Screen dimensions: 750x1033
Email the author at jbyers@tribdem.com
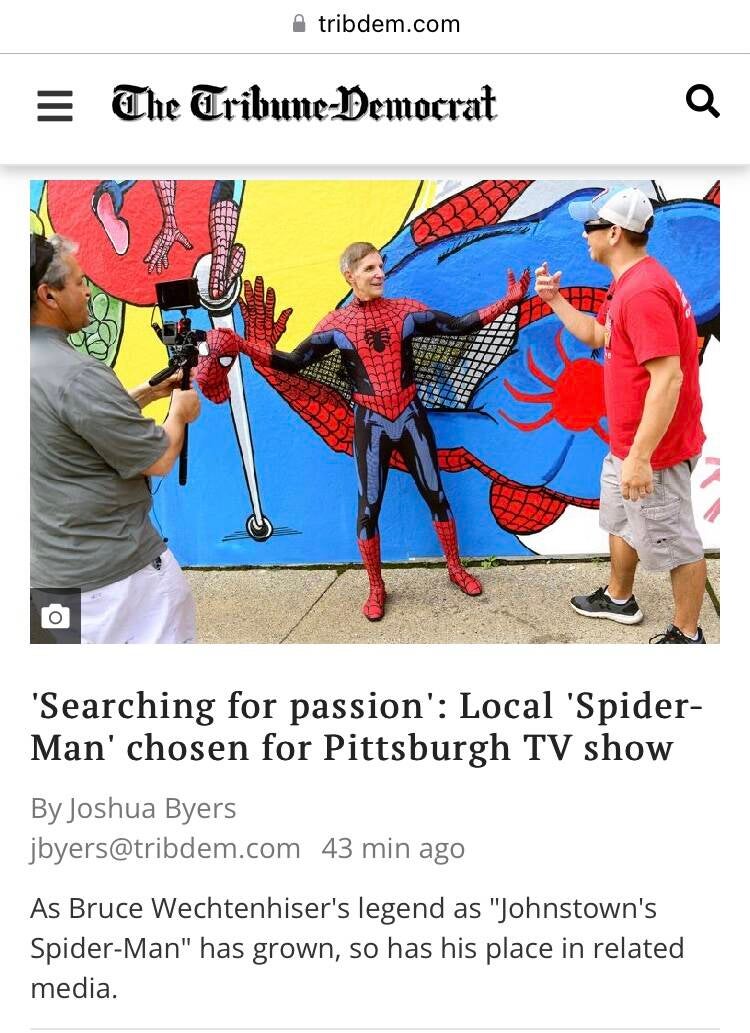click(165, 849)
